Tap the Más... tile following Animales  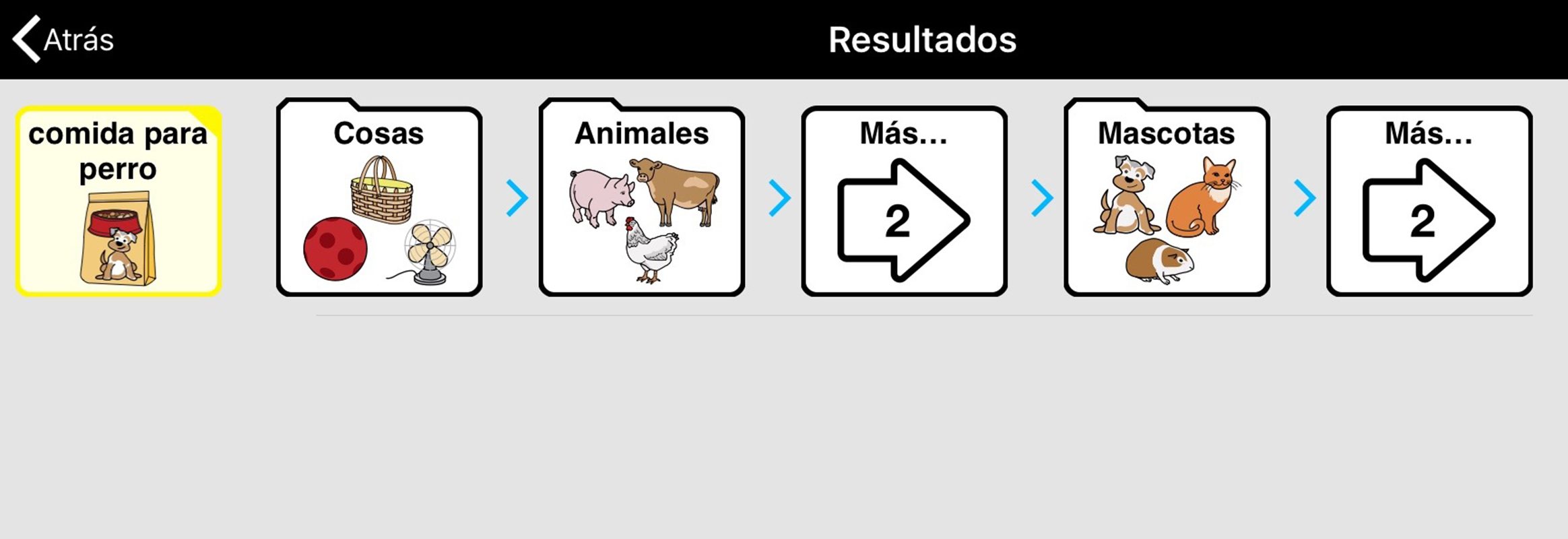tap(904, 201)
